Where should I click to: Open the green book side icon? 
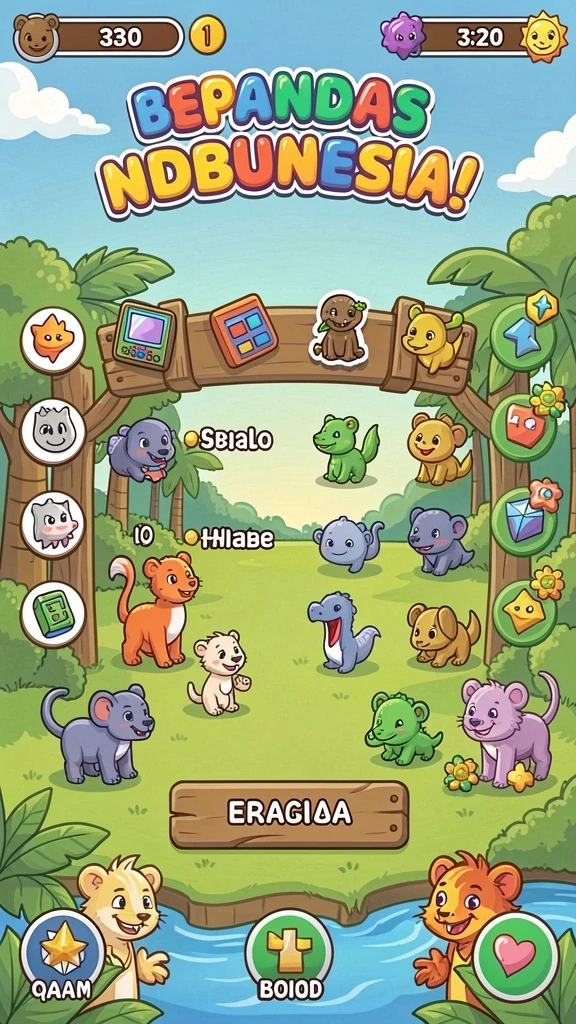[52, 614]
